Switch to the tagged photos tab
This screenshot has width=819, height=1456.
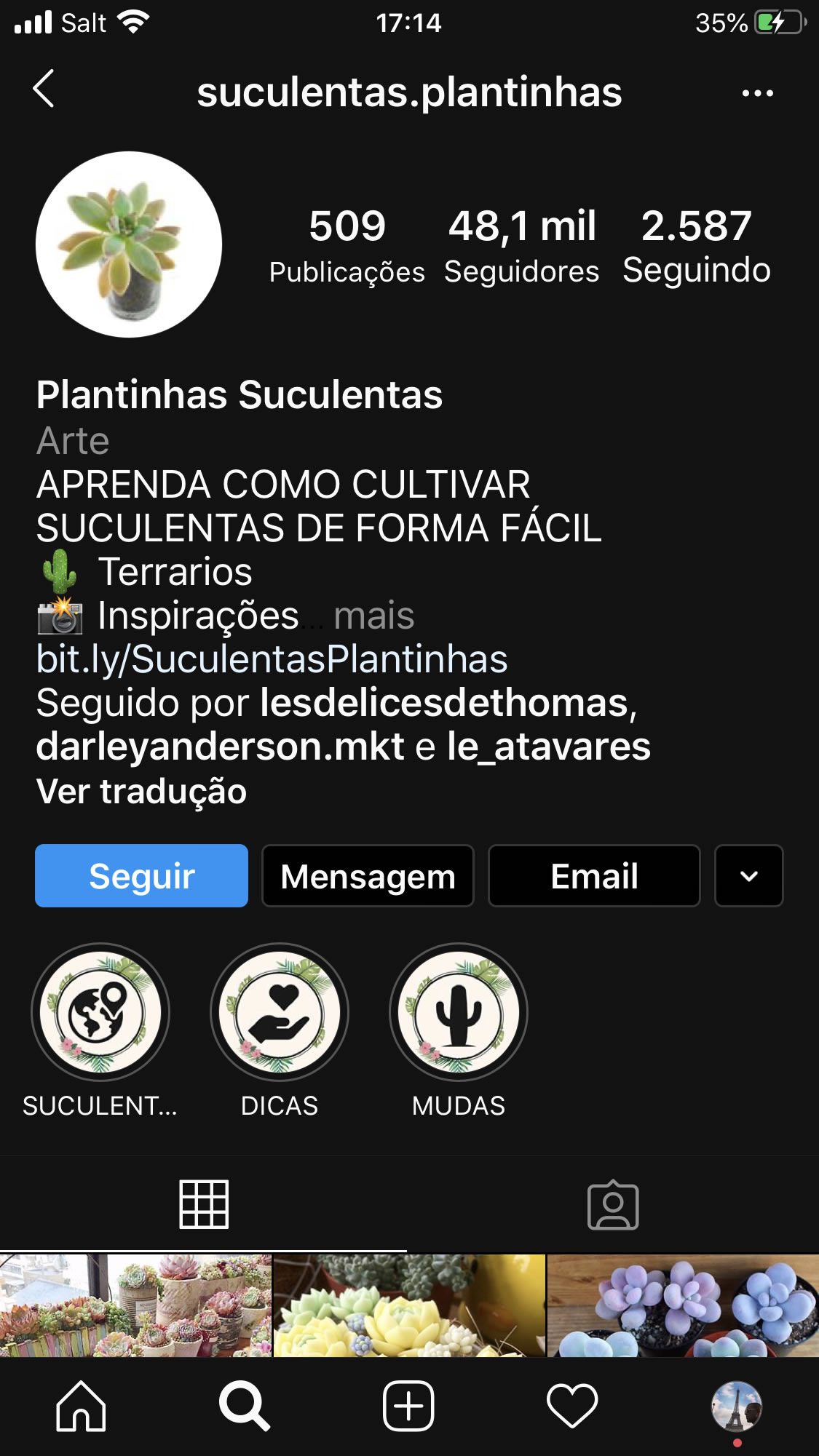coord(613,1205)
